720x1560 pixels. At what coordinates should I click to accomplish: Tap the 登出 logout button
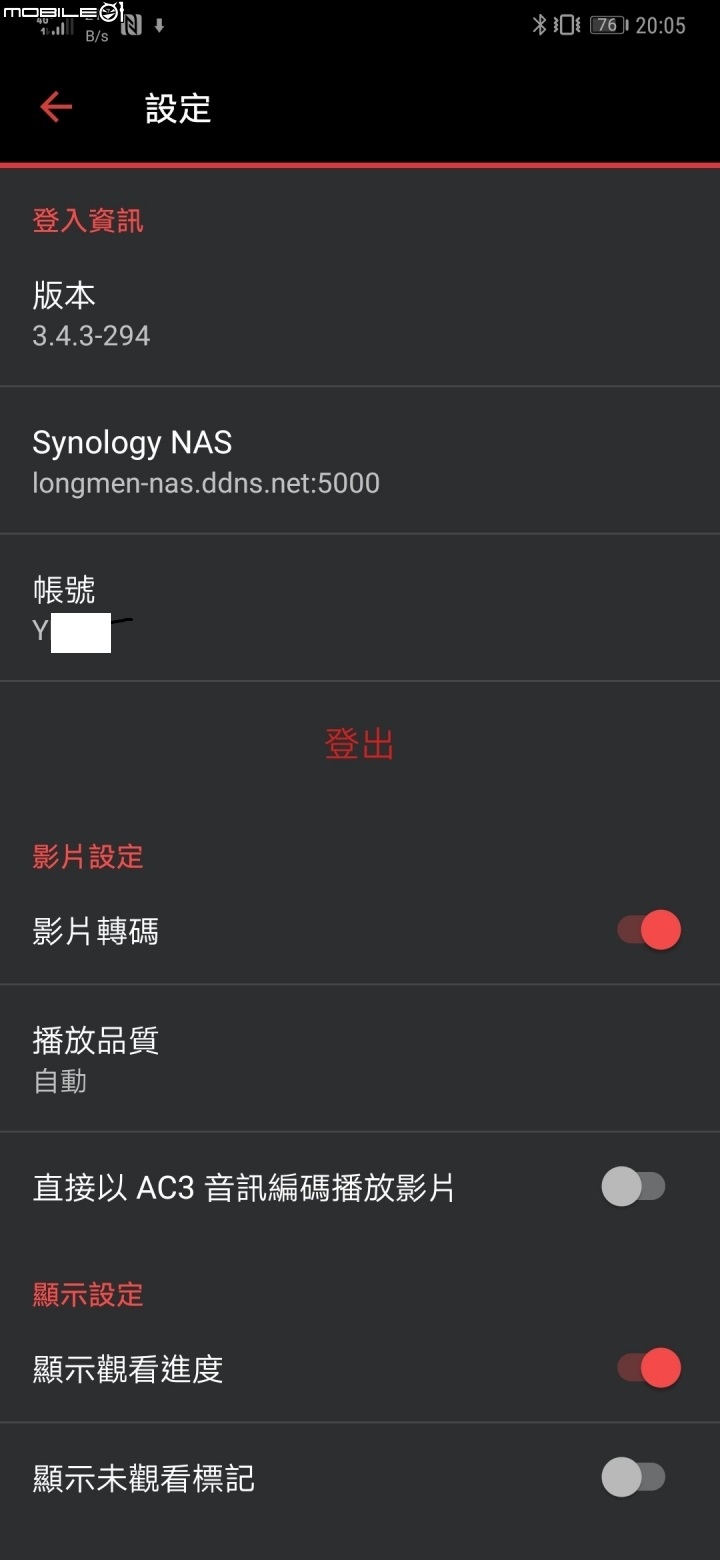coord(360,745)
